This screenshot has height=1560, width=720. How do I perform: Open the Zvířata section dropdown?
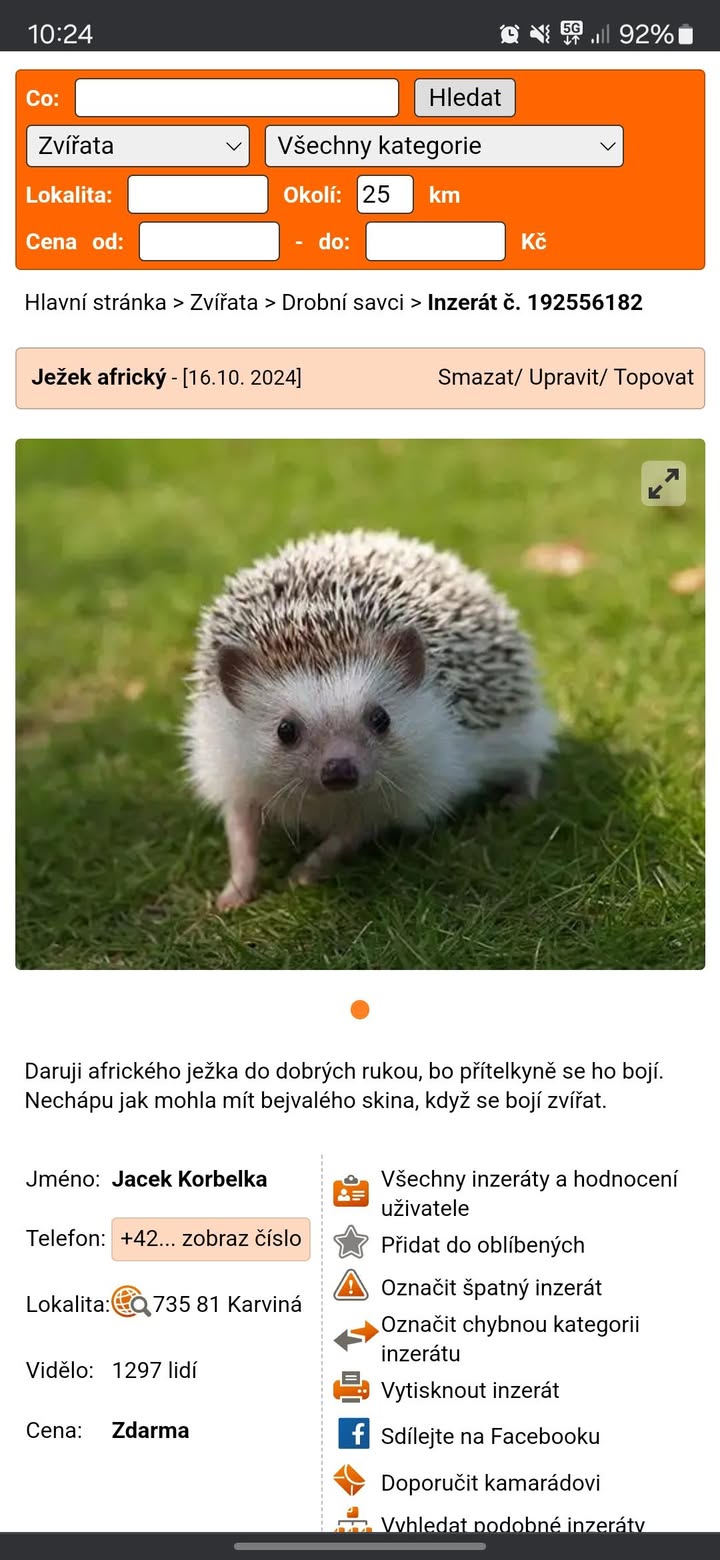(x=137, y=146)
